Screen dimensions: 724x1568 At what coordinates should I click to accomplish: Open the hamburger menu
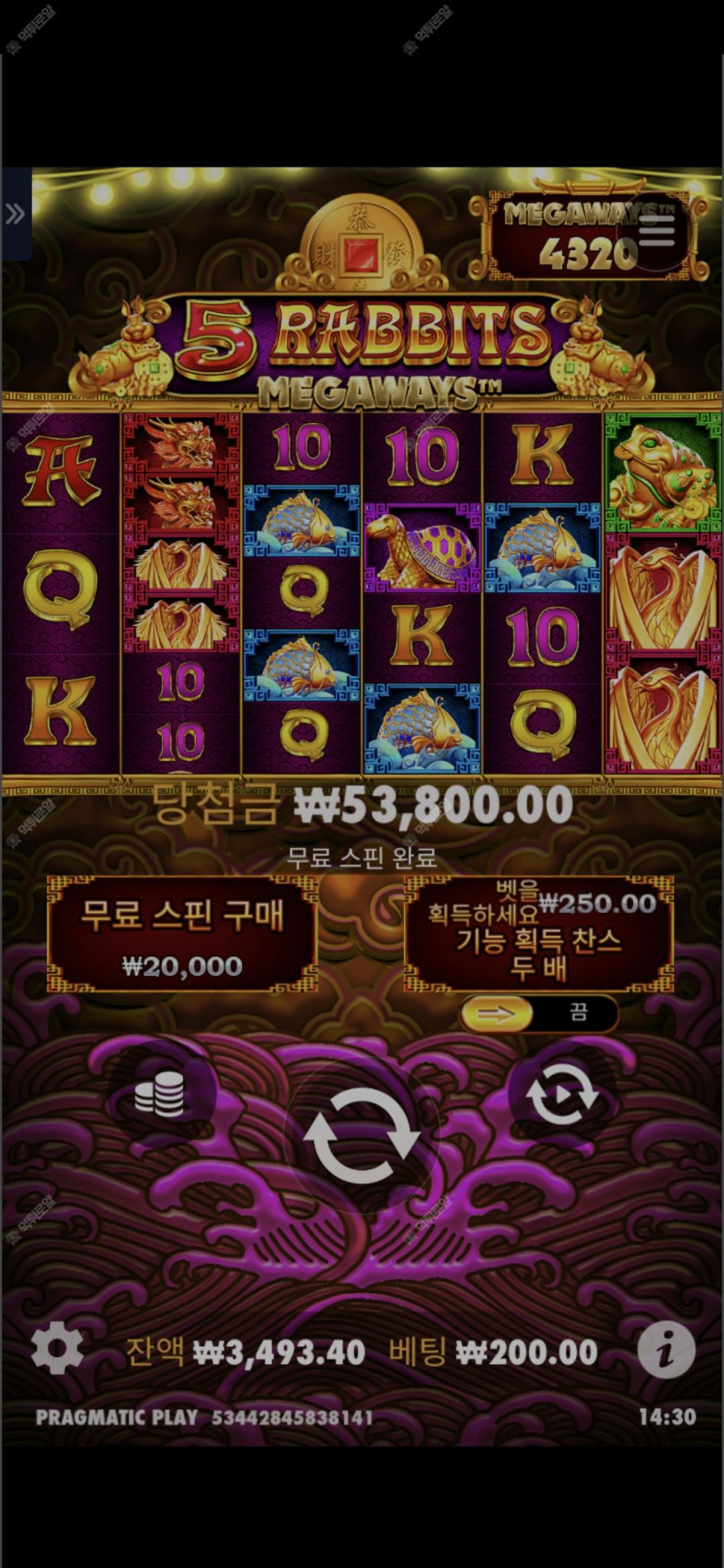(x=656, y=229)
